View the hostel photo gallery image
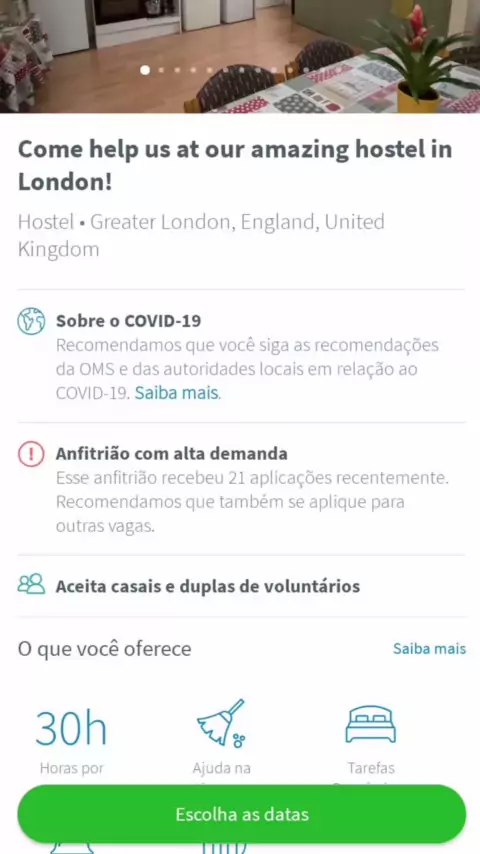 coord(240,56)
